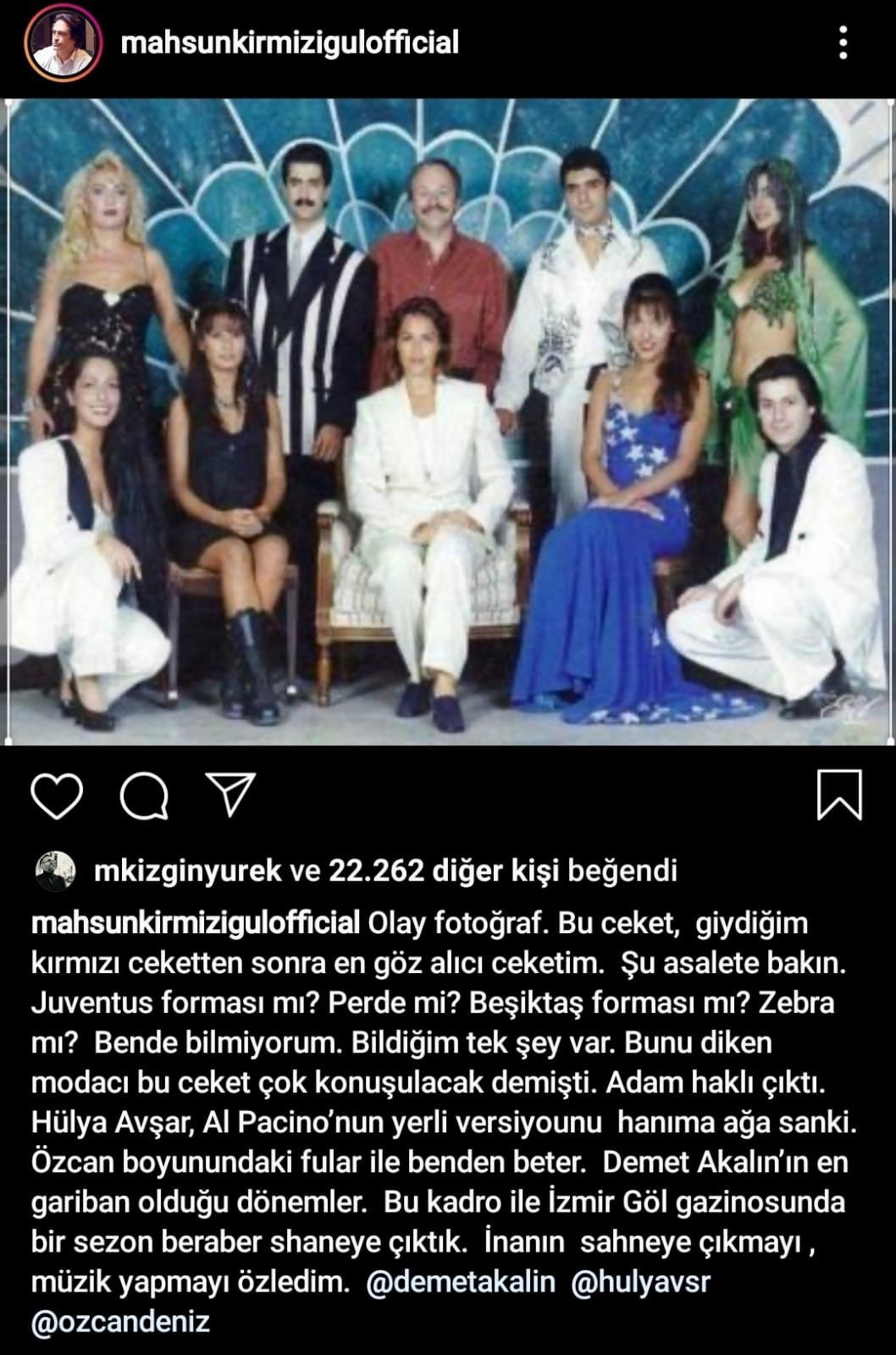Screen dimensions: 896x1355
Task: Share the post via the paper plane icon
Action: [x=230, y=794]
